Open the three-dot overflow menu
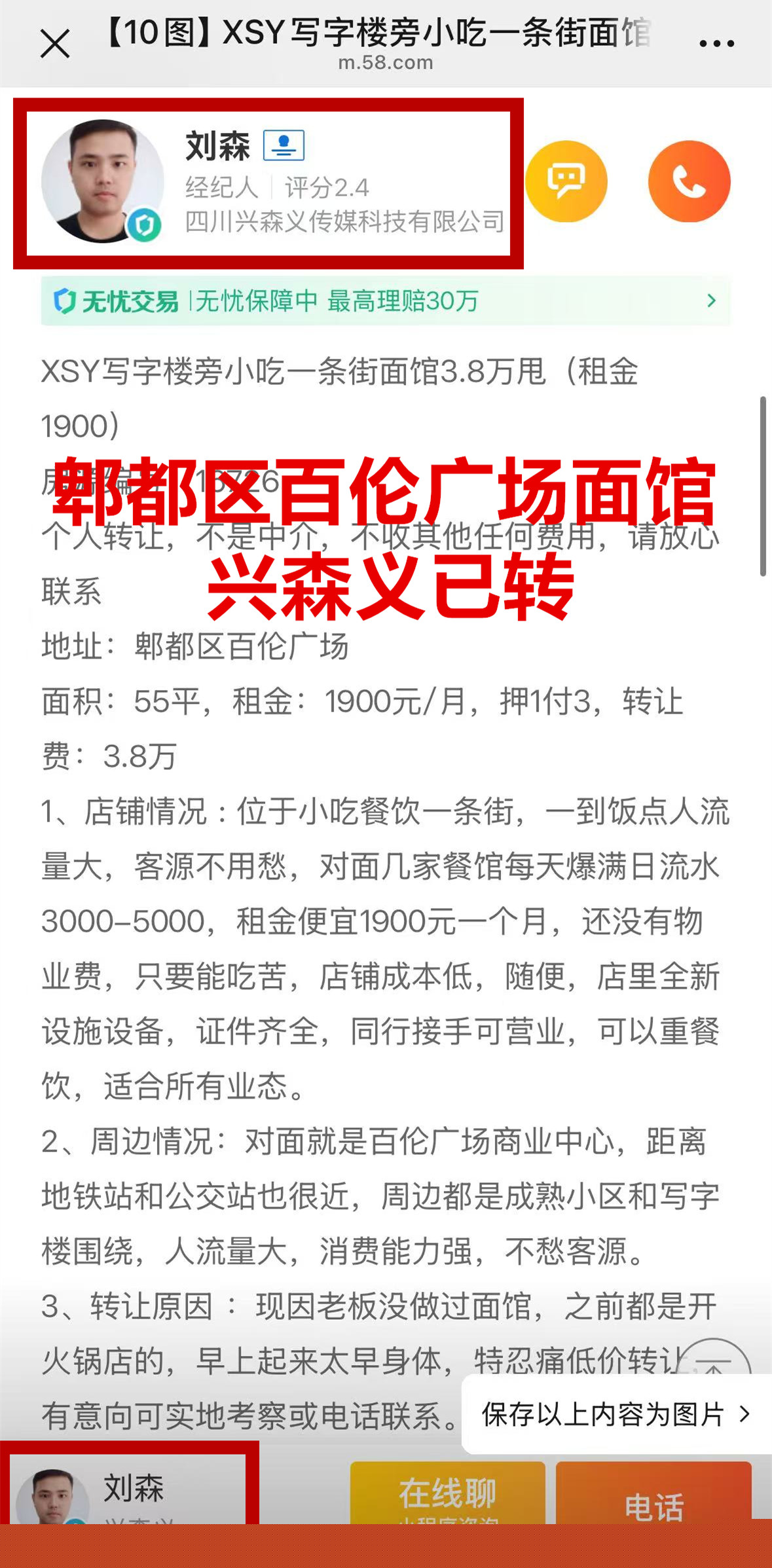772x1568 pixels. click(716, 44)
